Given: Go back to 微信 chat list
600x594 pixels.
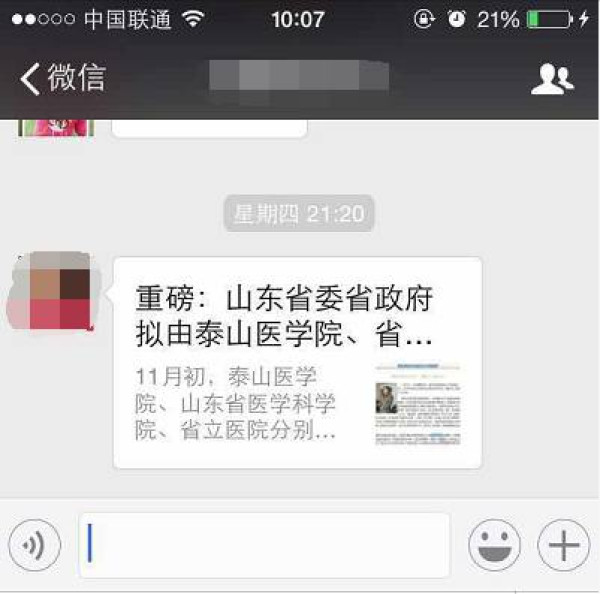Looking at the screenshot, I should 62,78.
